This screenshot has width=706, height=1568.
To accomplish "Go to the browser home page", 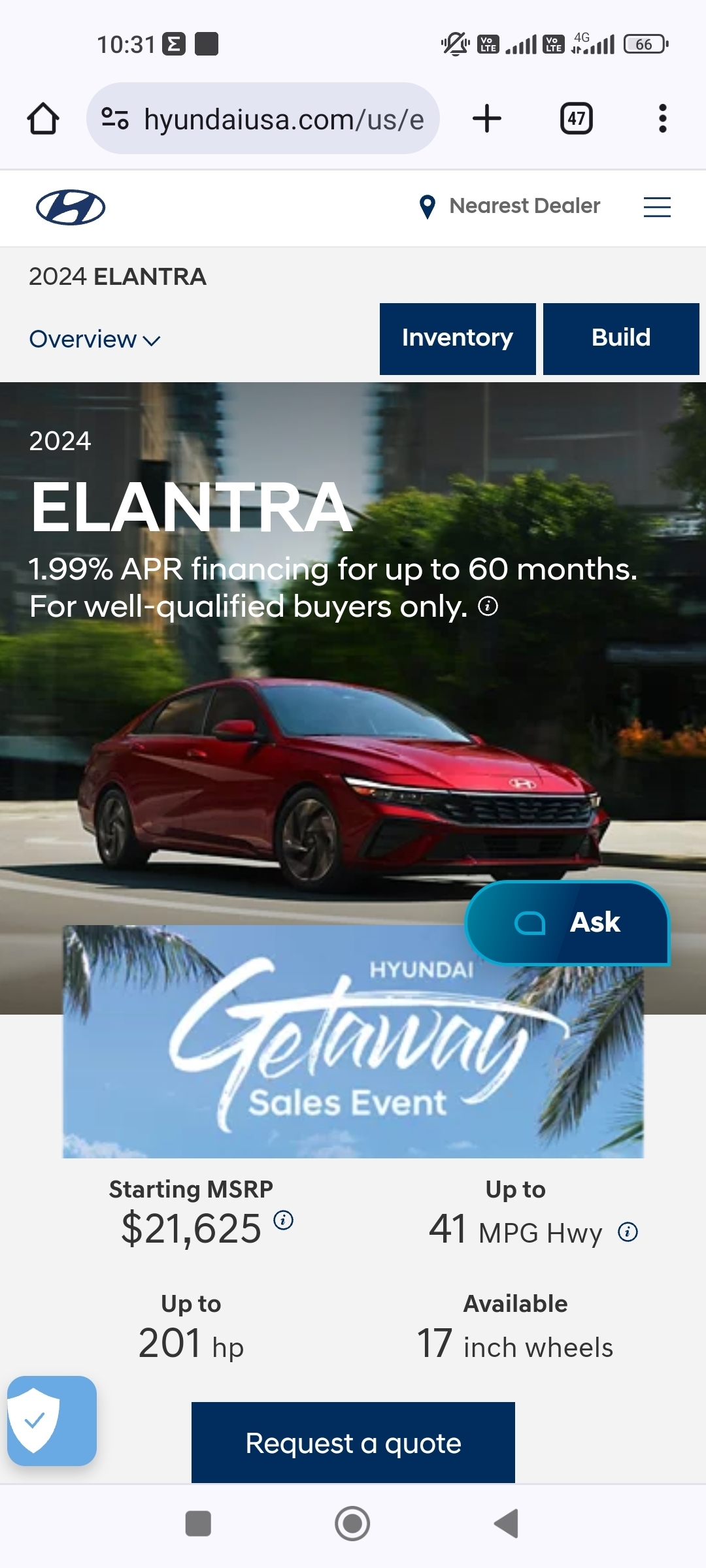I will 43,119.
